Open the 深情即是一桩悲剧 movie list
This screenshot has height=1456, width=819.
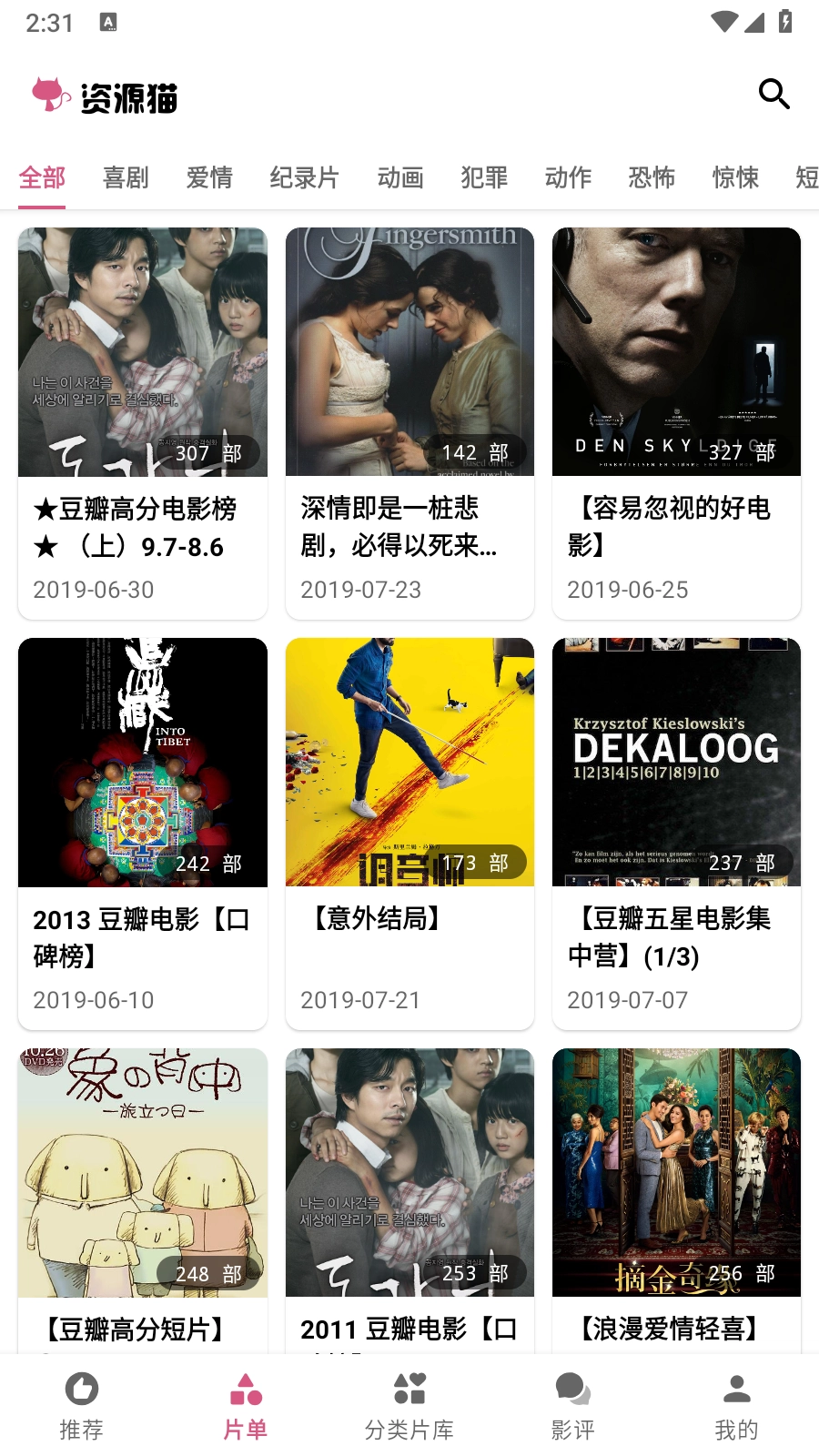point(409,423)
